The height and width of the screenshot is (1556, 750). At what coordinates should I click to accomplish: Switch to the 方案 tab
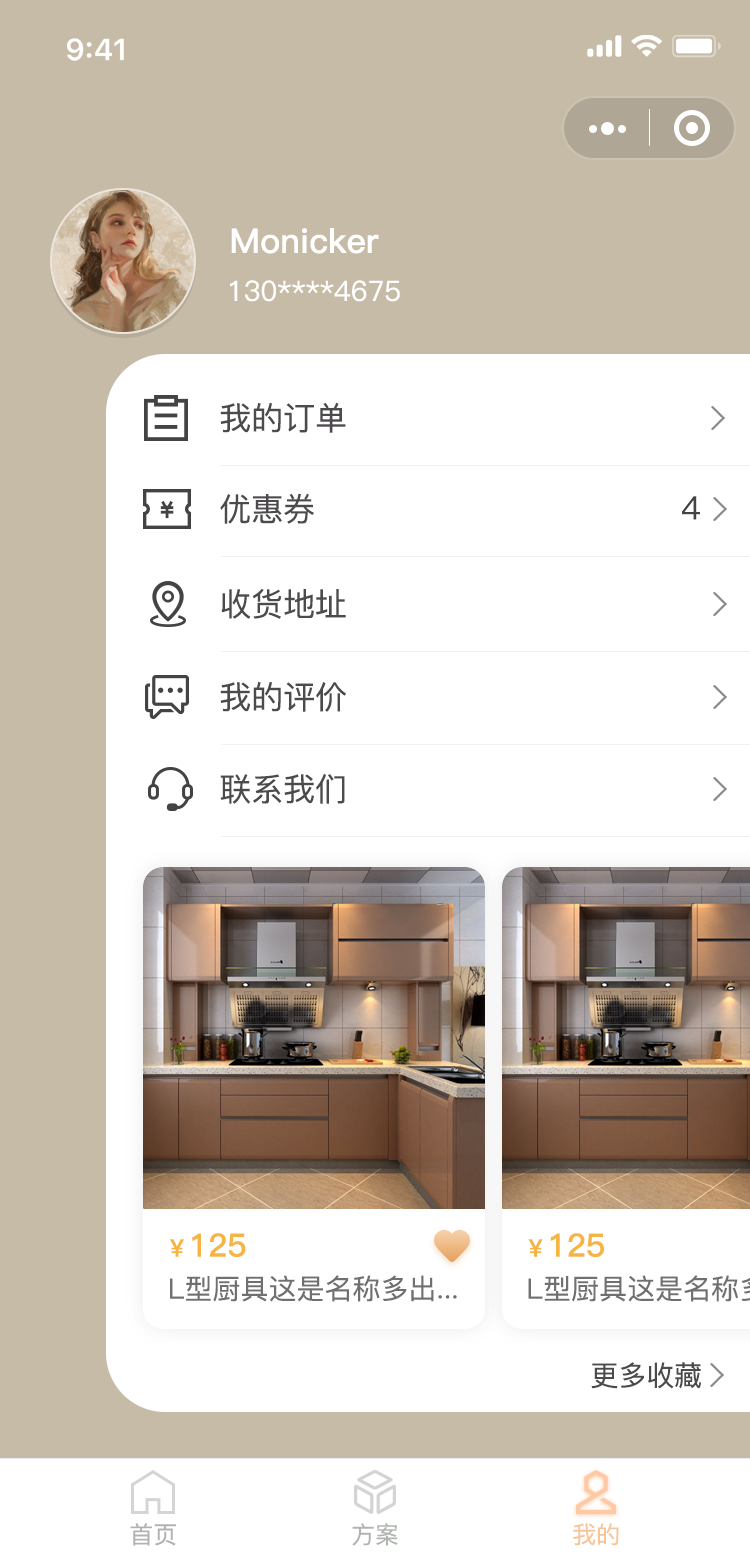click(x=375, y=1508)
